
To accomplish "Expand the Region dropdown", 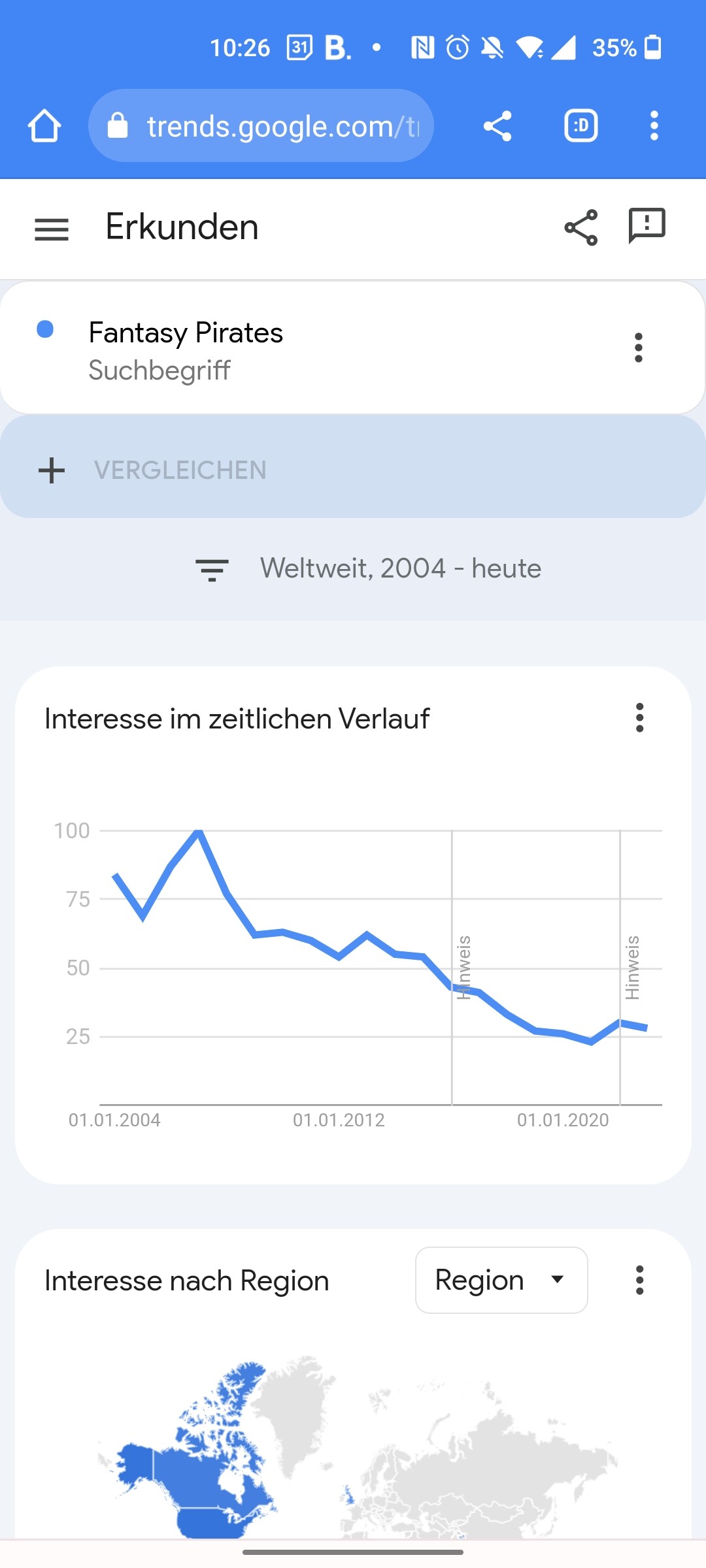I will pyautogui.click(x=501, y=1280).
